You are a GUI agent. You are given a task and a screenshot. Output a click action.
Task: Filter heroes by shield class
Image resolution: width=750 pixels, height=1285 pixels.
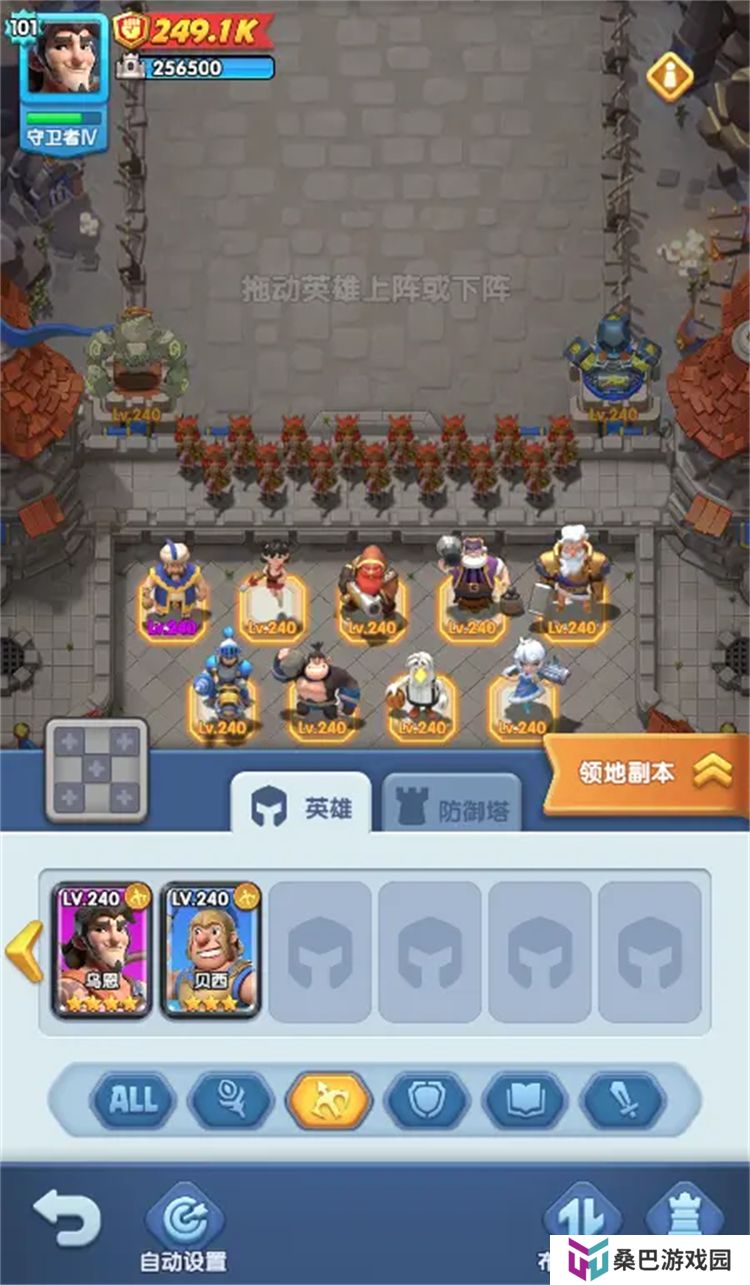click(x=427, y=1100)
